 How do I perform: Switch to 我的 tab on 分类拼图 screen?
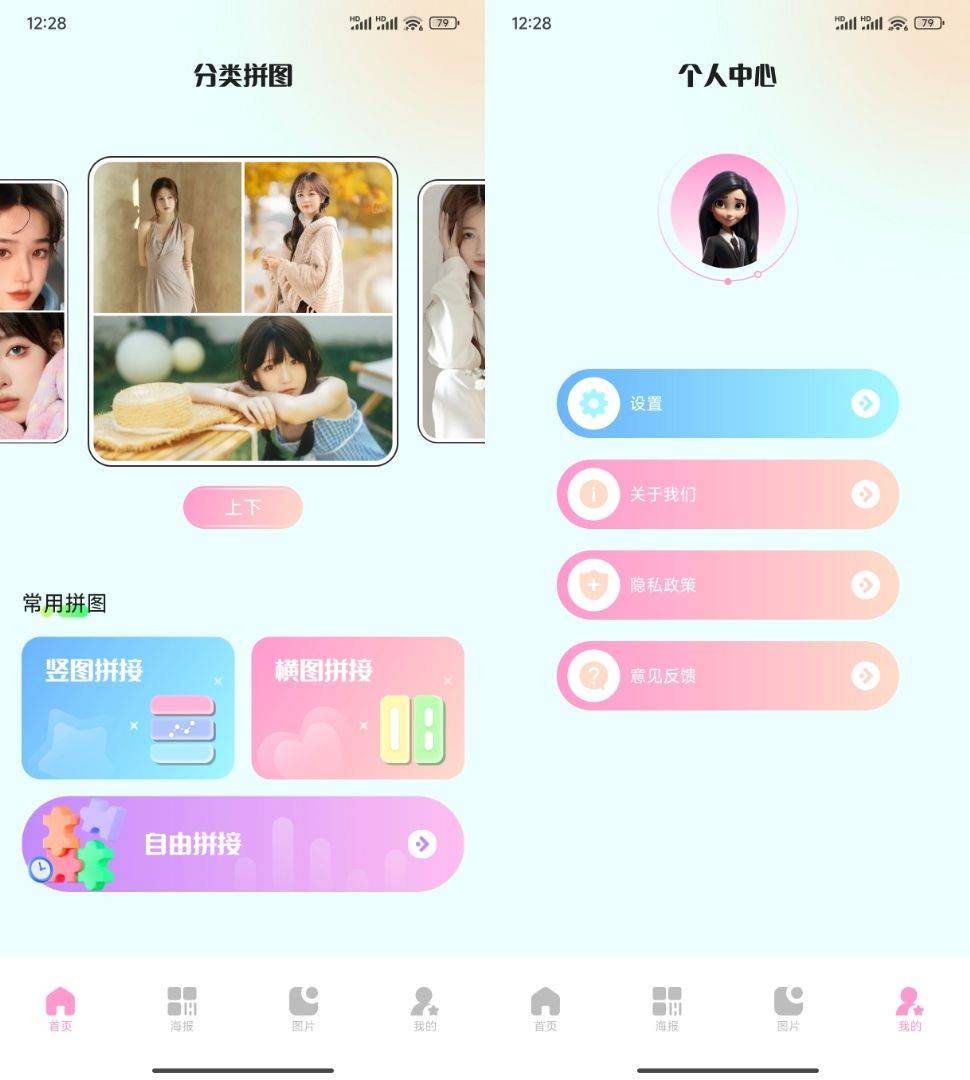(x=425, y=1008)
